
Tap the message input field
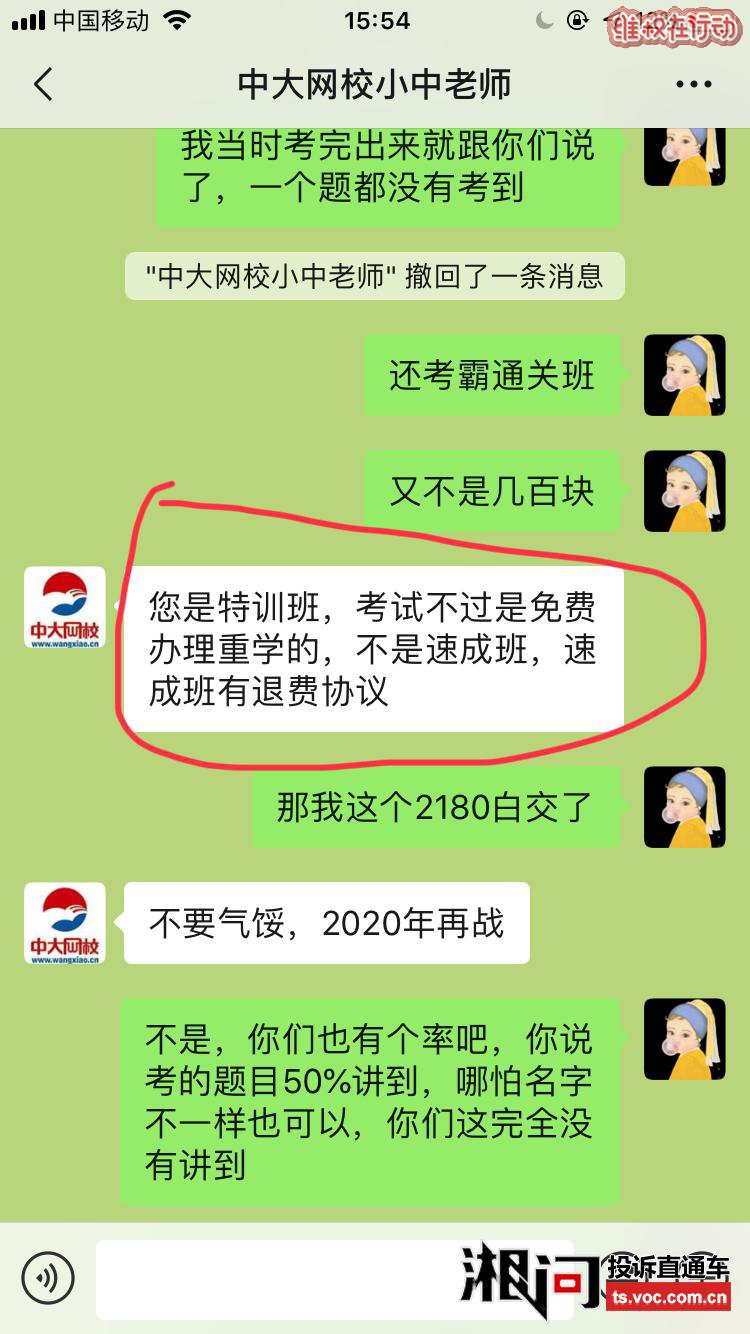point(280,1279)
